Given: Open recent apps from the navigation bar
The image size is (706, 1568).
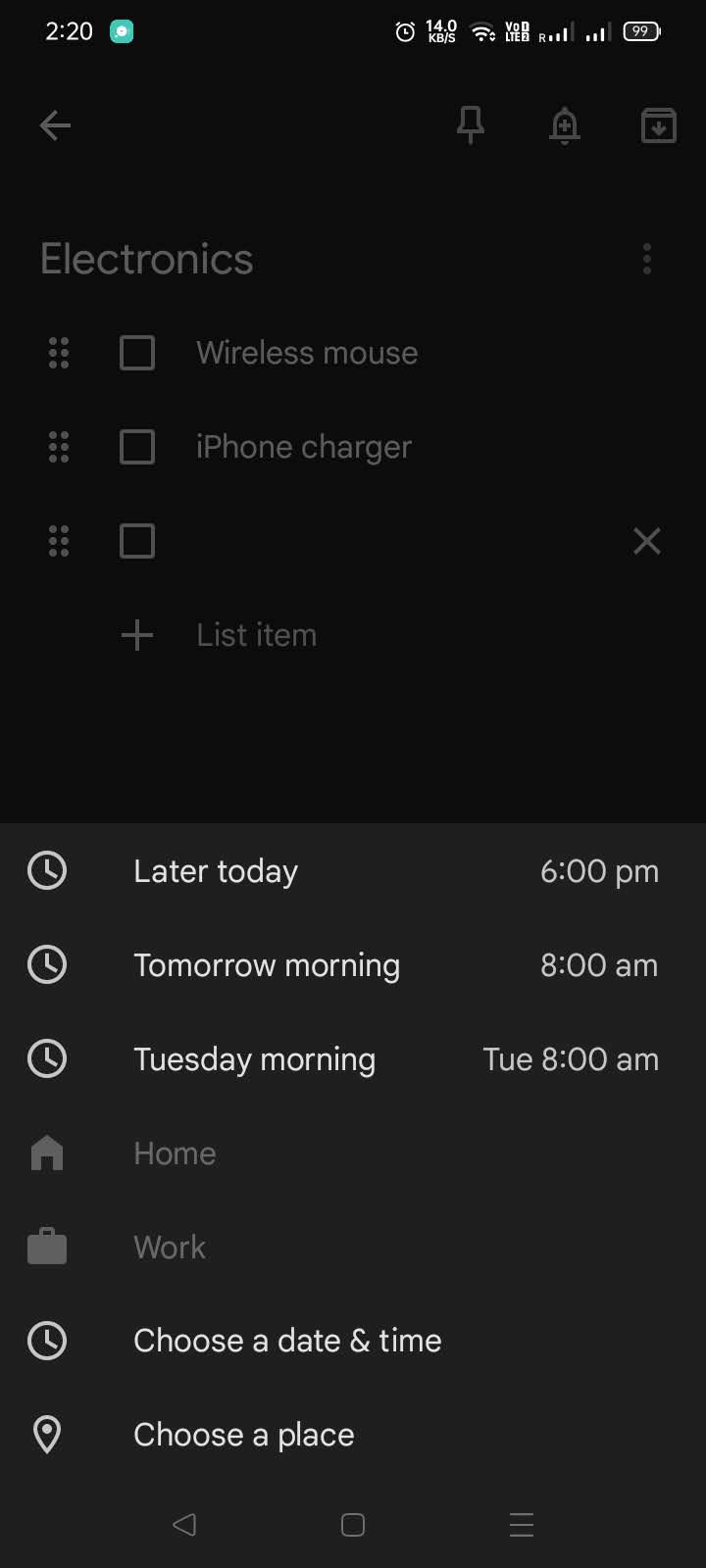Looking at the screenshot, I should [521, 1524].
